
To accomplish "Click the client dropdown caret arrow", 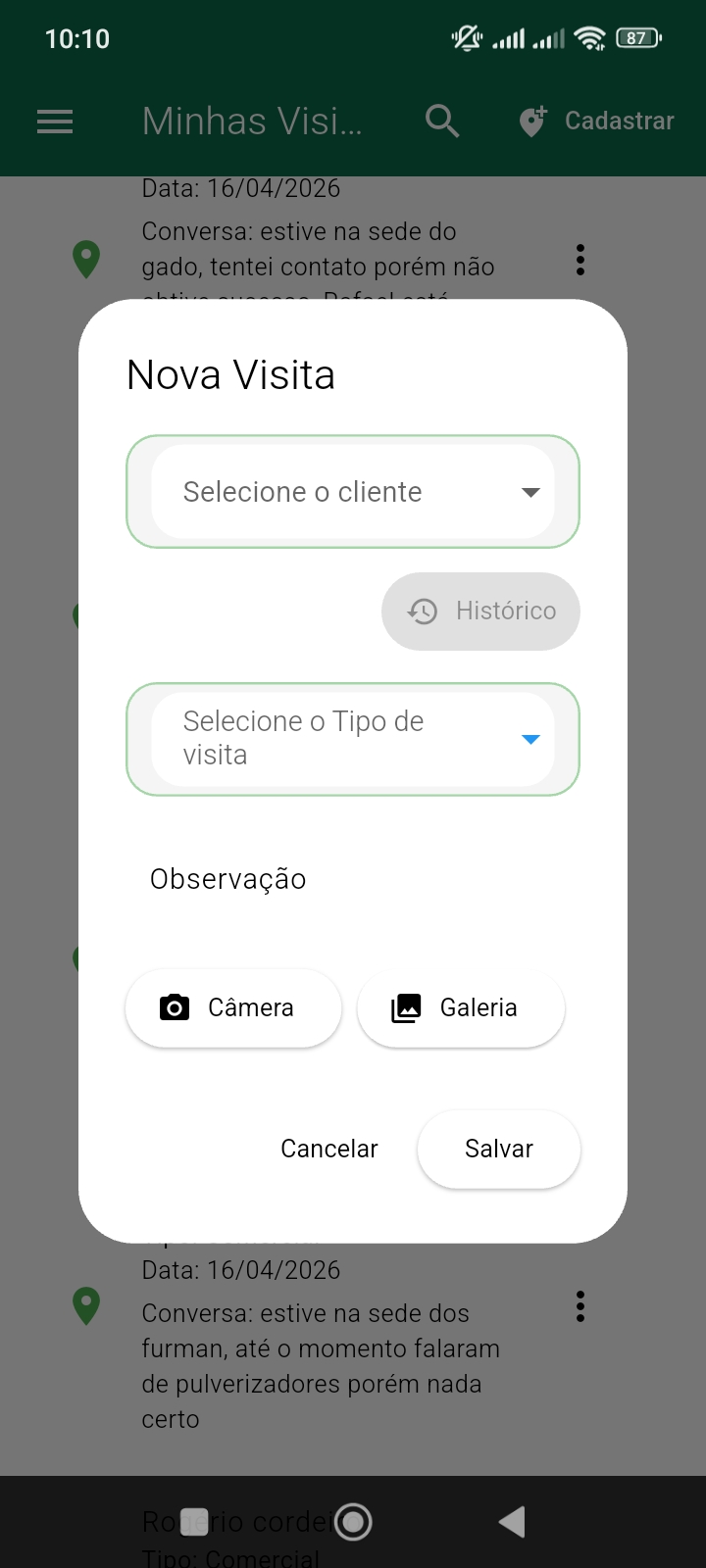I will coord(529,491).
